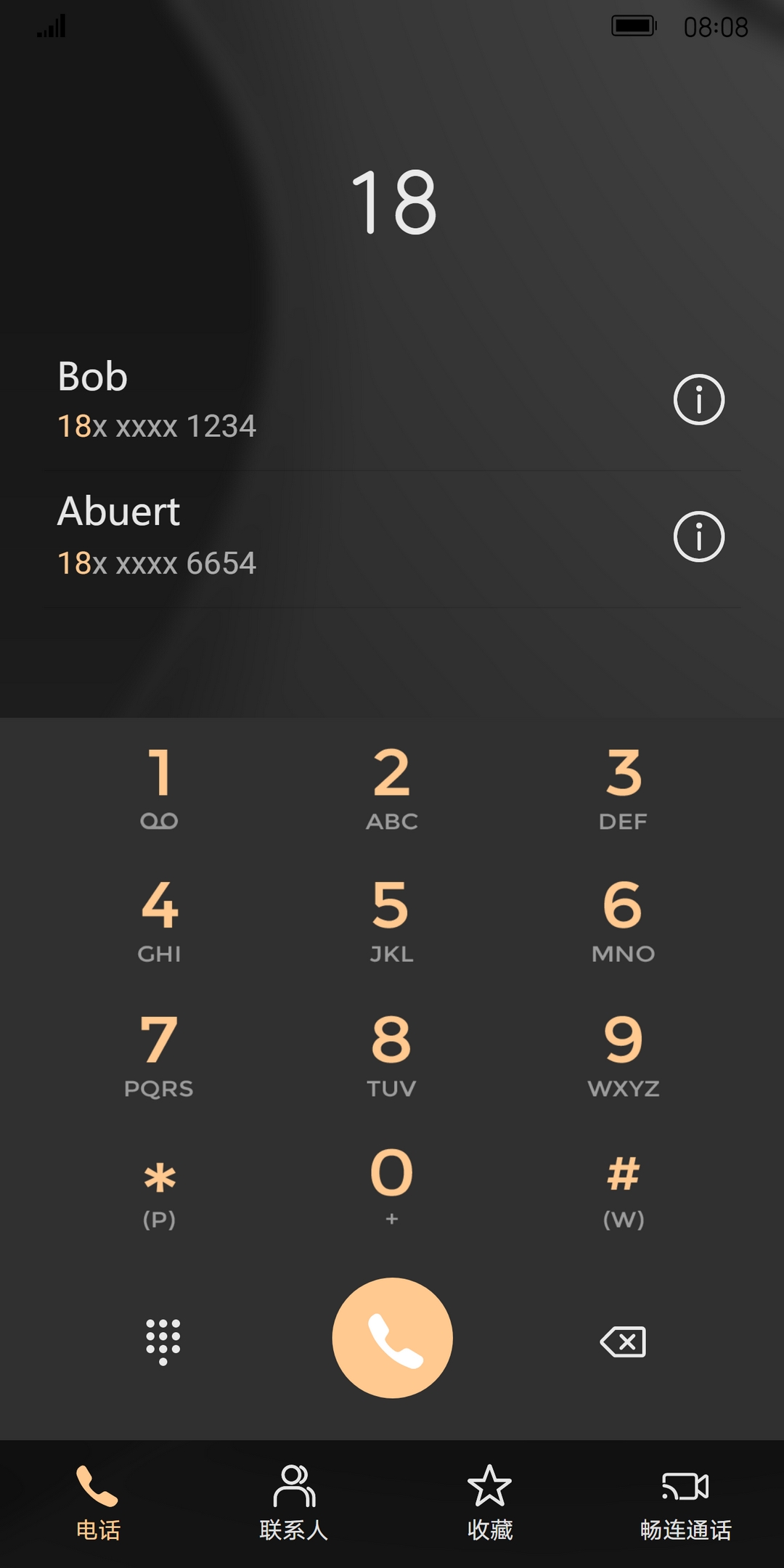
Task: Dial digit 1 on the keypad
Action: pyautogui.click(x=159, y=788)
